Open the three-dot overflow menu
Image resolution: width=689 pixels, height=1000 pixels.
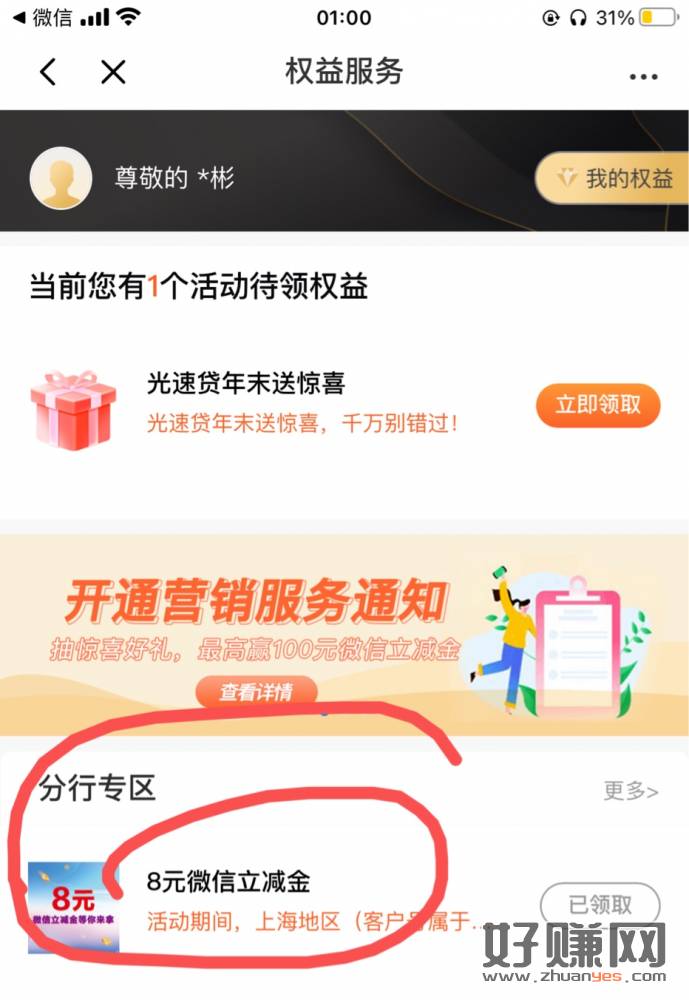[643, 77]
